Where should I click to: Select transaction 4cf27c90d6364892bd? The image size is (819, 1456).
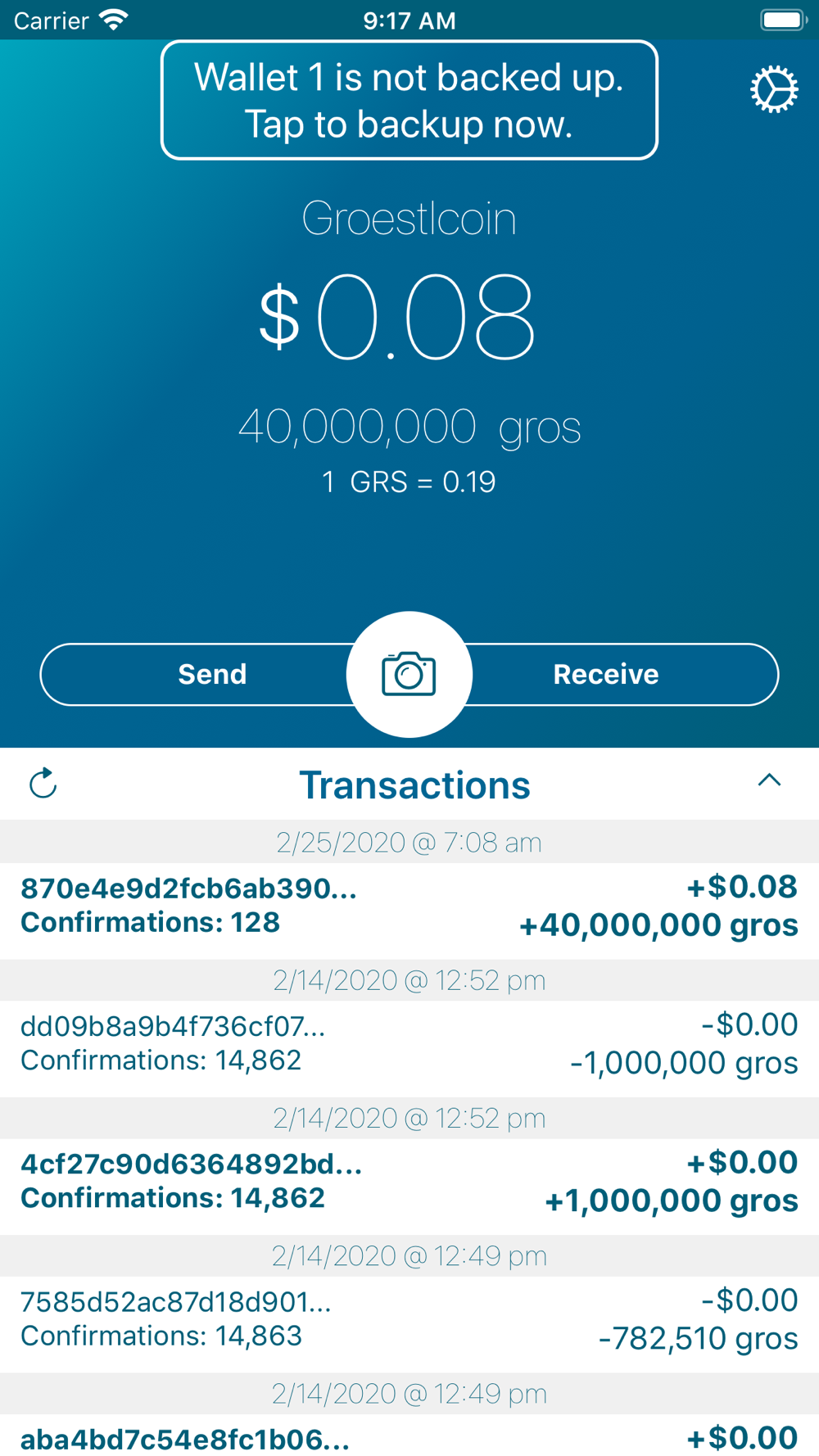[x=409, y=1182]
